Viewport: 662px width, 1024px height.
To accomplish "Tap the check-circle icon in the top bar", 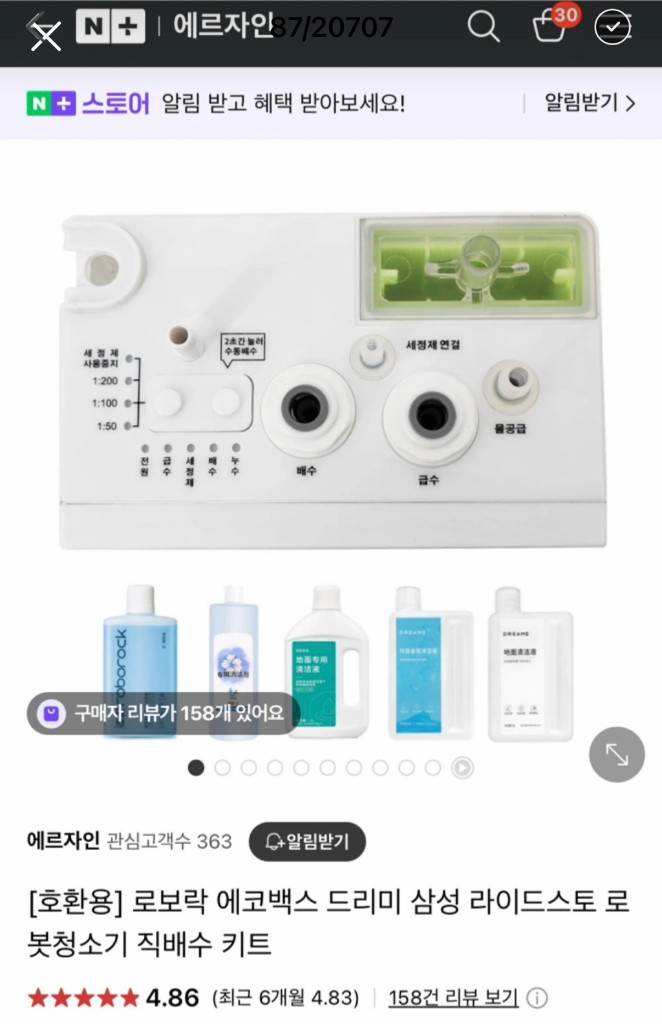I will coord(612,28).
